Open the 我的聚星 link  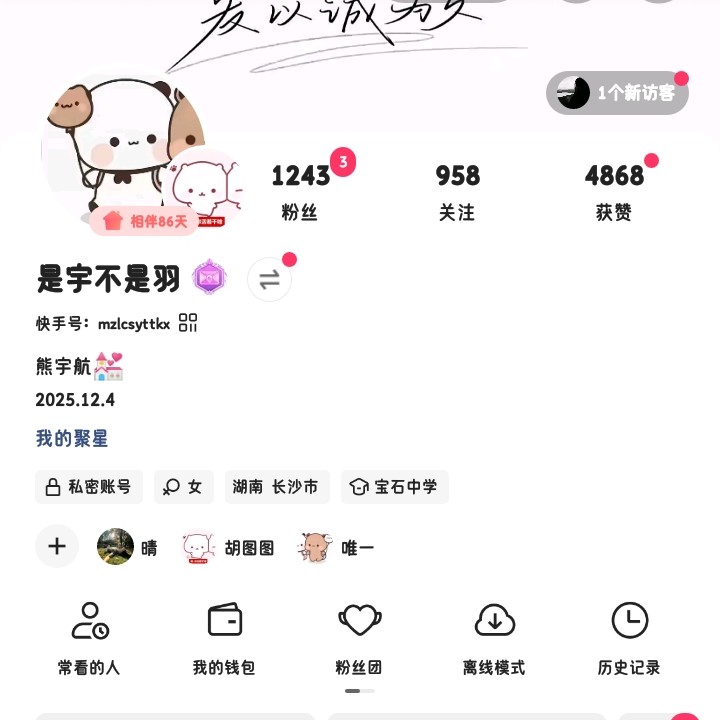point(72,438)
